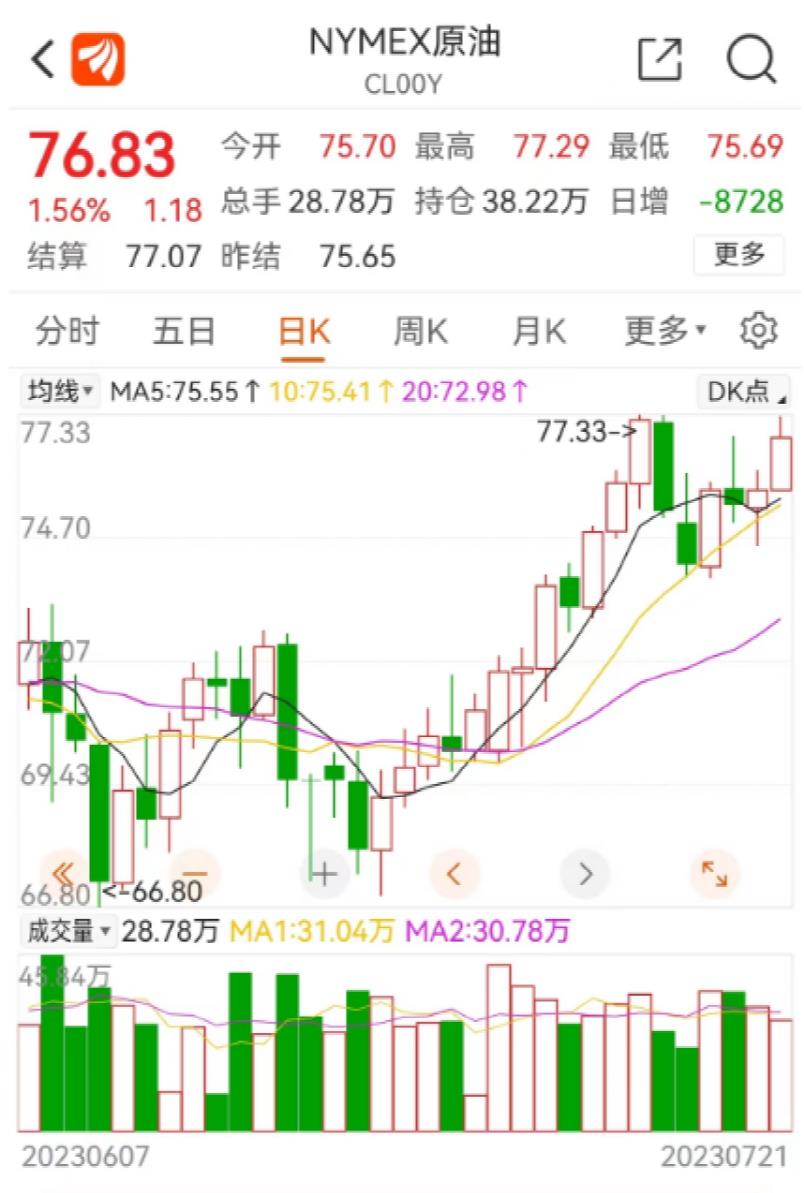This screenshot has height=1193, width=804.
Task: Zoom out the K-line chart
Action: coord(194,873)
